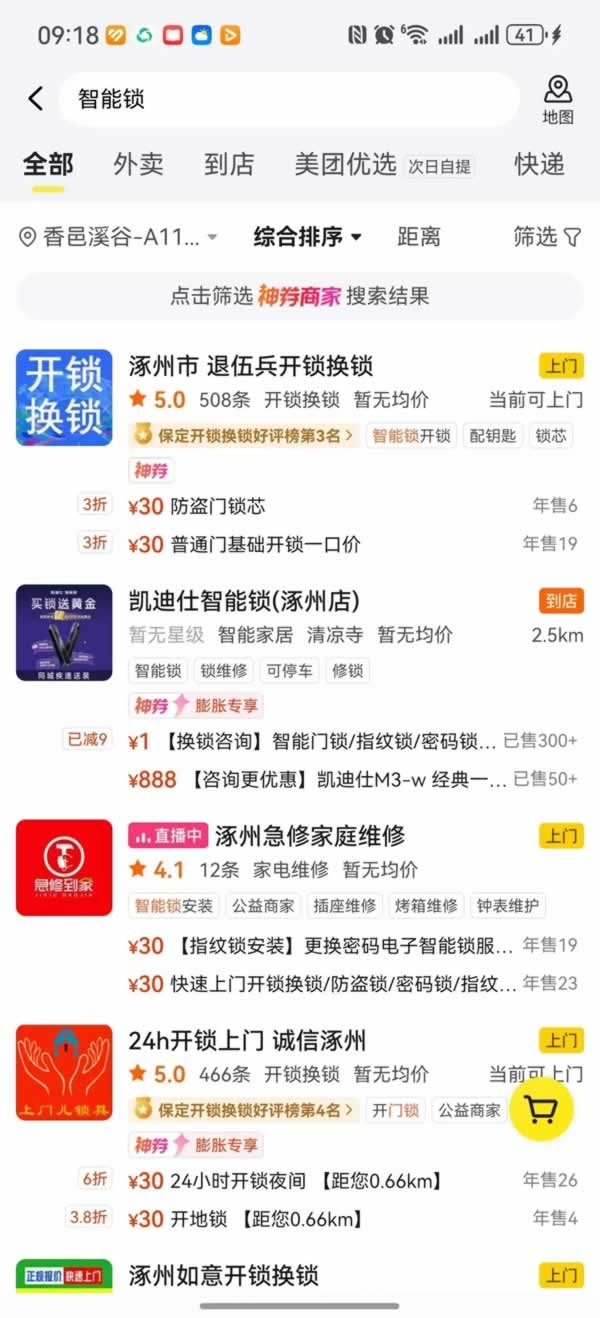Open the floating shopping cart
This screenshot has width=600, height=1318.
541,1109
